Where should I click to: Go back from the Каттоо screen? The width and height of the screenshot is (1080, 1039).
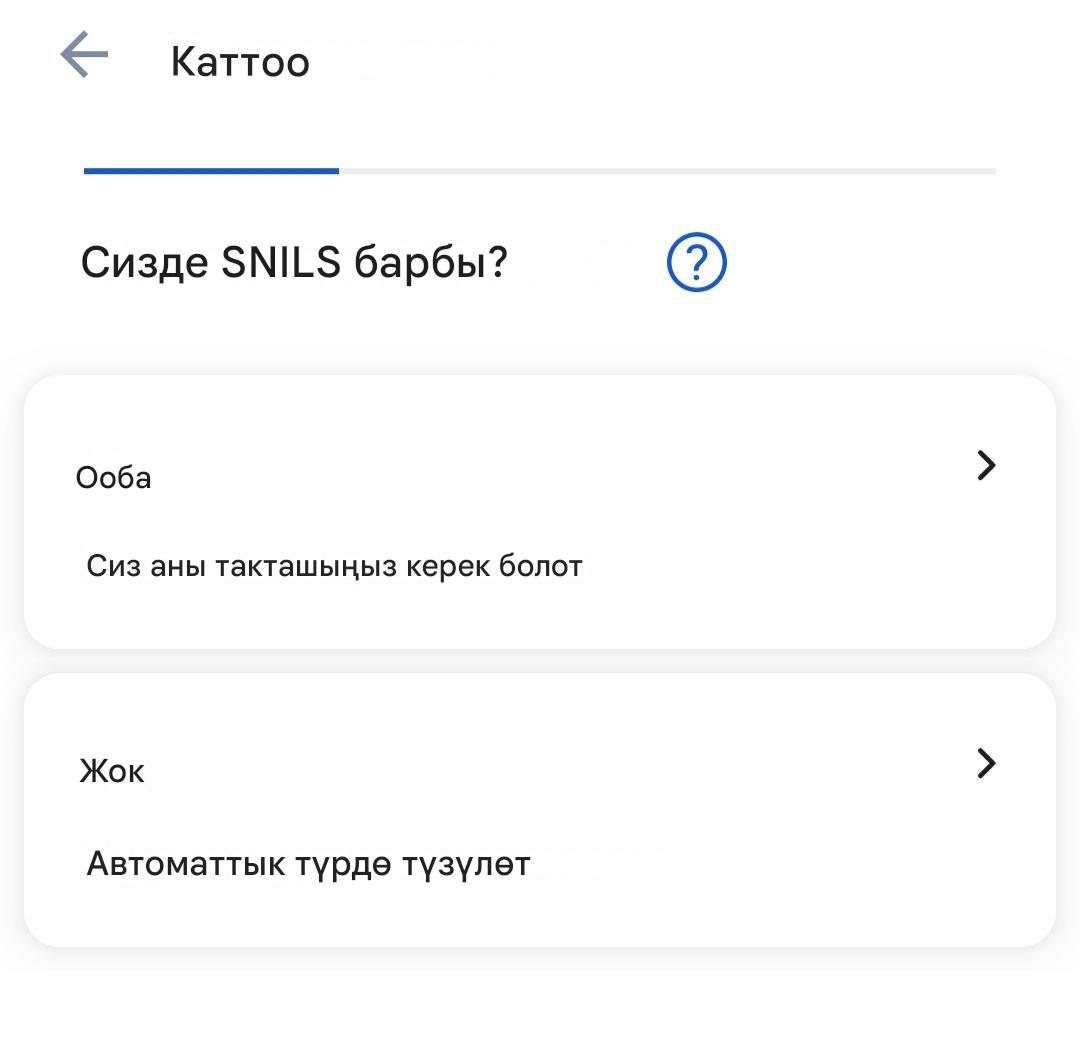click(x=84, y=55)
